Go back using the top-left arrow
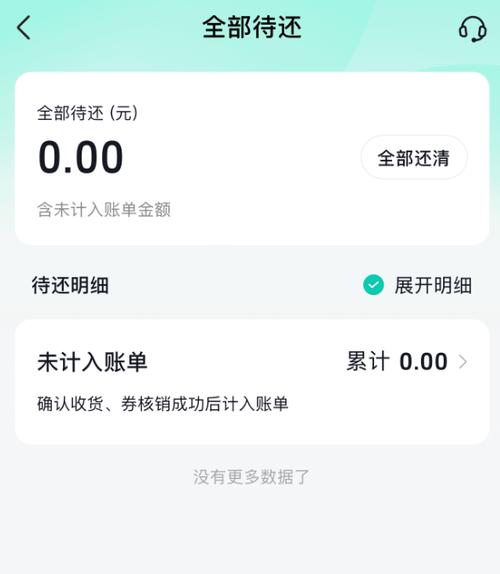The image size is (500, 574). [x=24, y=28]
